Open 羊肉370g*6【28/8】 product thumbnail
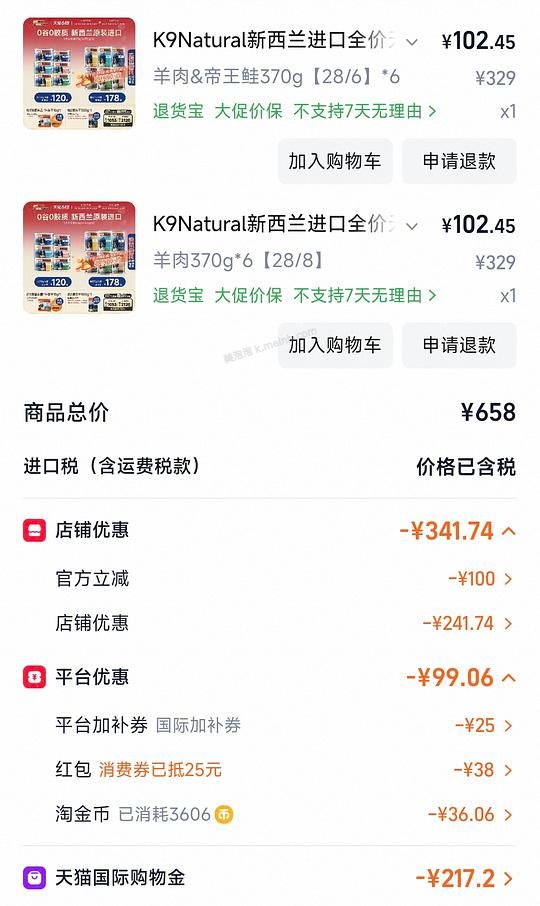The height and width of the screenshot is (906, 540). coord(80,258)
